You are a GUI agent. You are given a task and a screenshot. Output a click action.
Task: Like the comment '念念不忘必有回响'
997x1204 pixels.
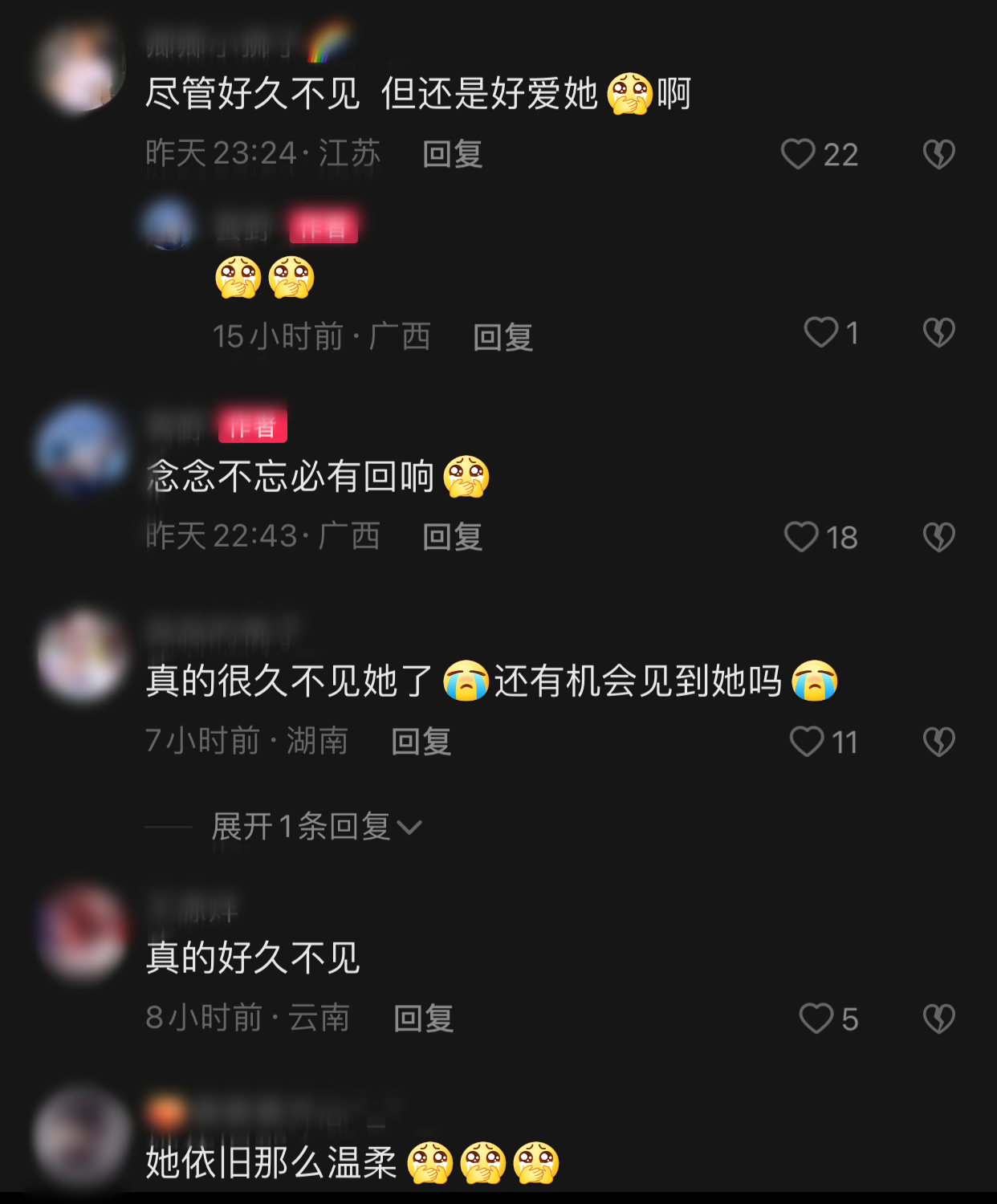(801, 537)
